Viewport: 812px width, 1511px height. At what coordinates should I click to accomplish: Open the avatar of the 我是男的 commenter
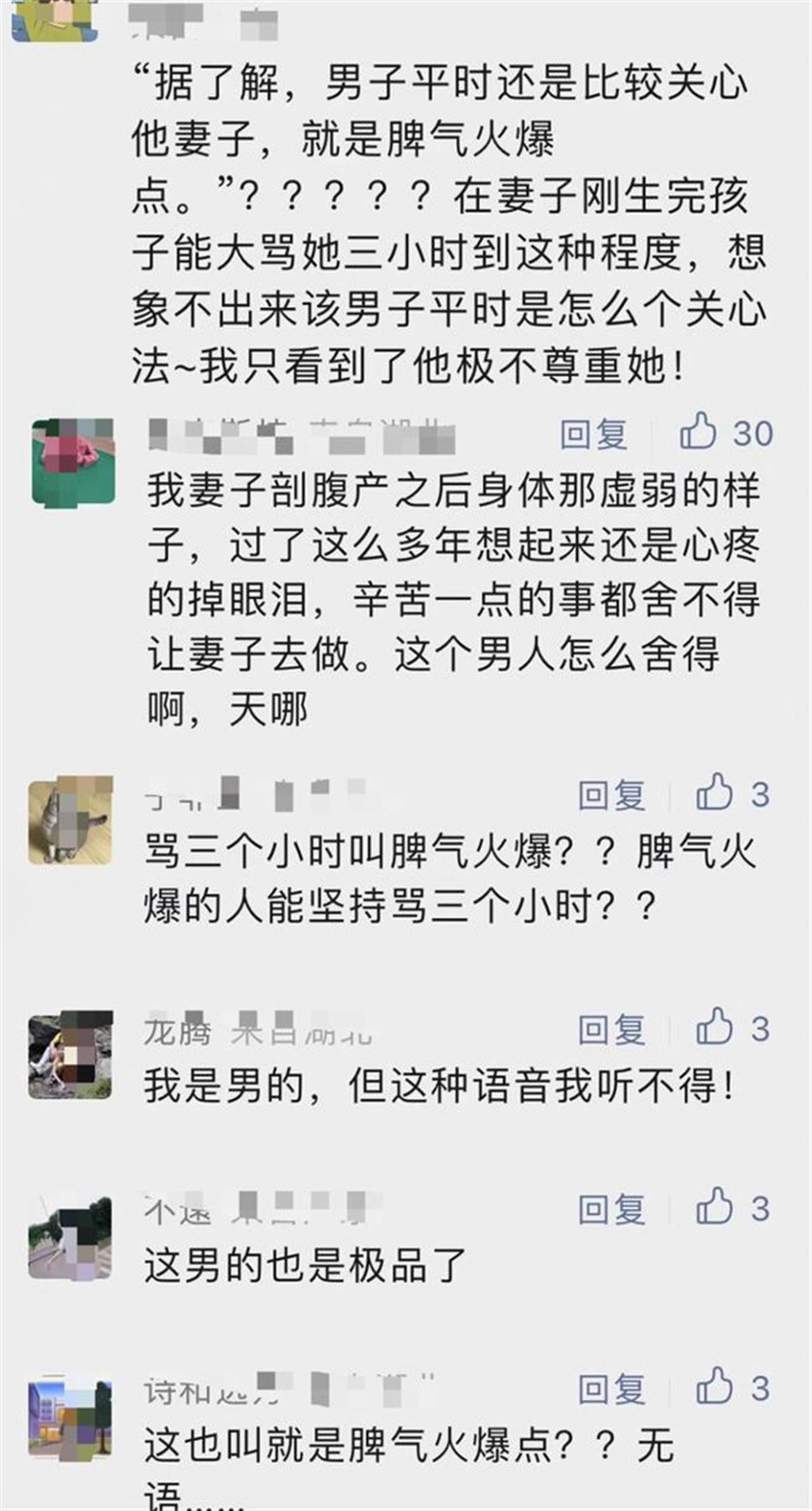click(70, 1055)
